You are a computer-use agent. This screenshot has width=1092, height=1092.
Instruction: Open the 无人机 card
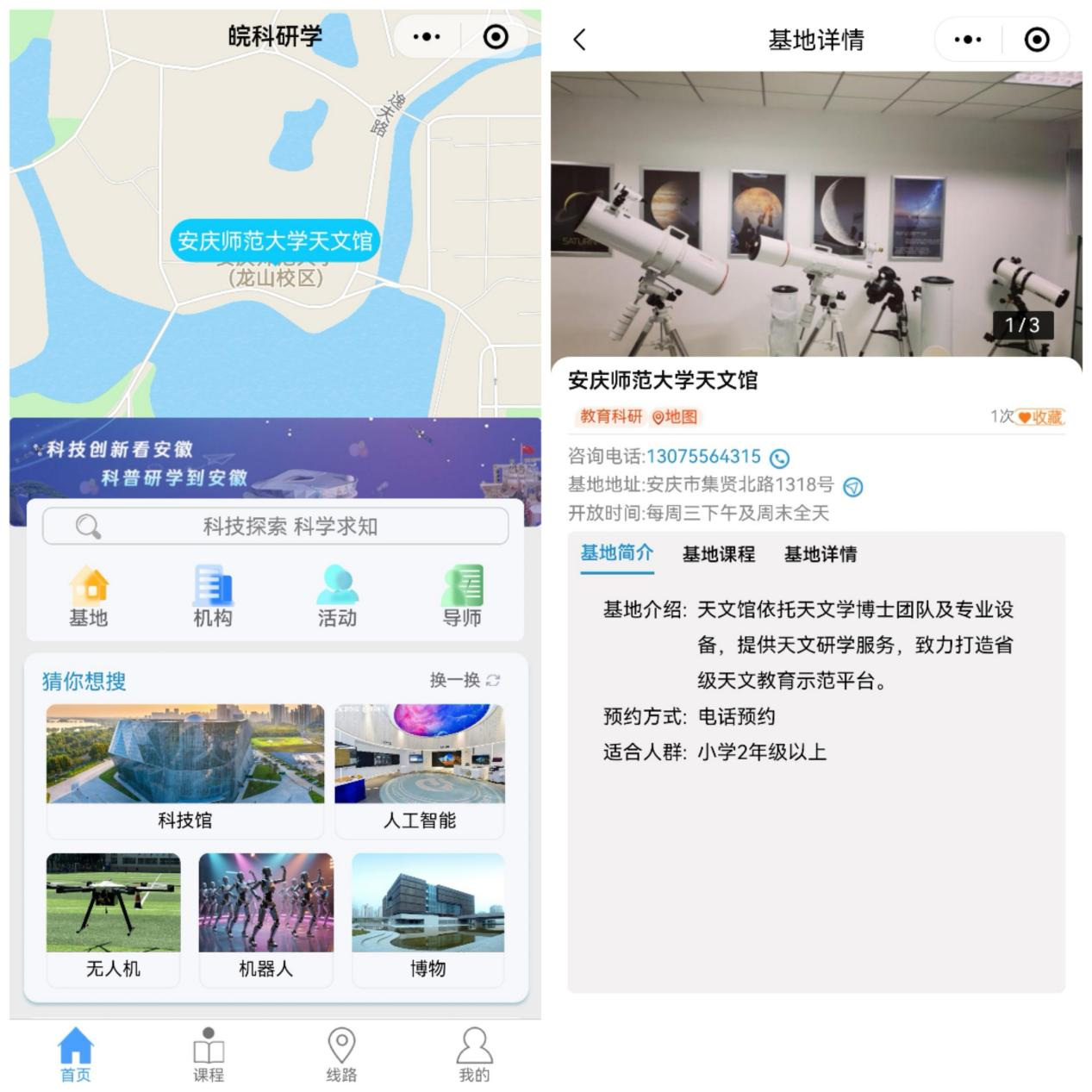pyautogui.click(x=113, y=918)
